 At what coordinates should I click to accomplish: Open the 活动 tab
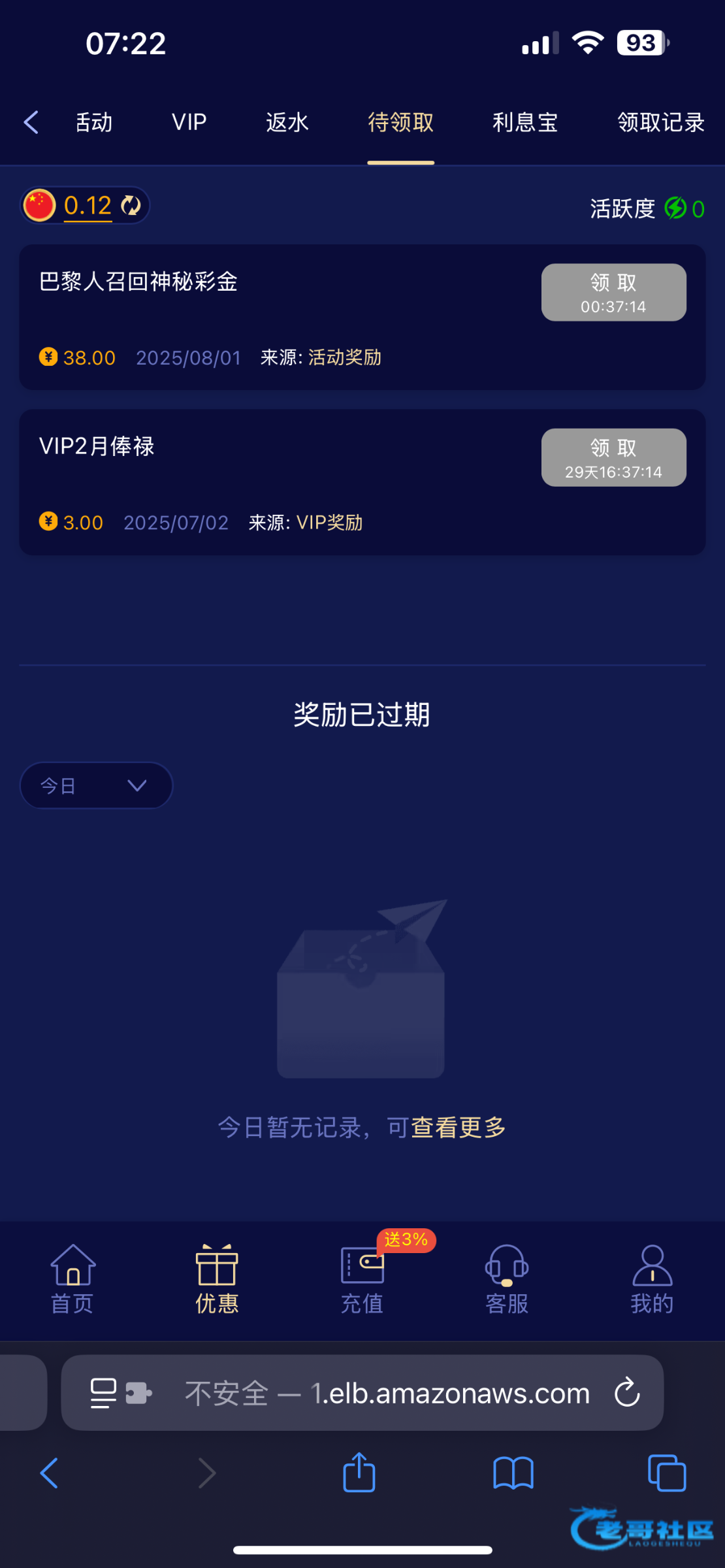[x=94, y=122]
